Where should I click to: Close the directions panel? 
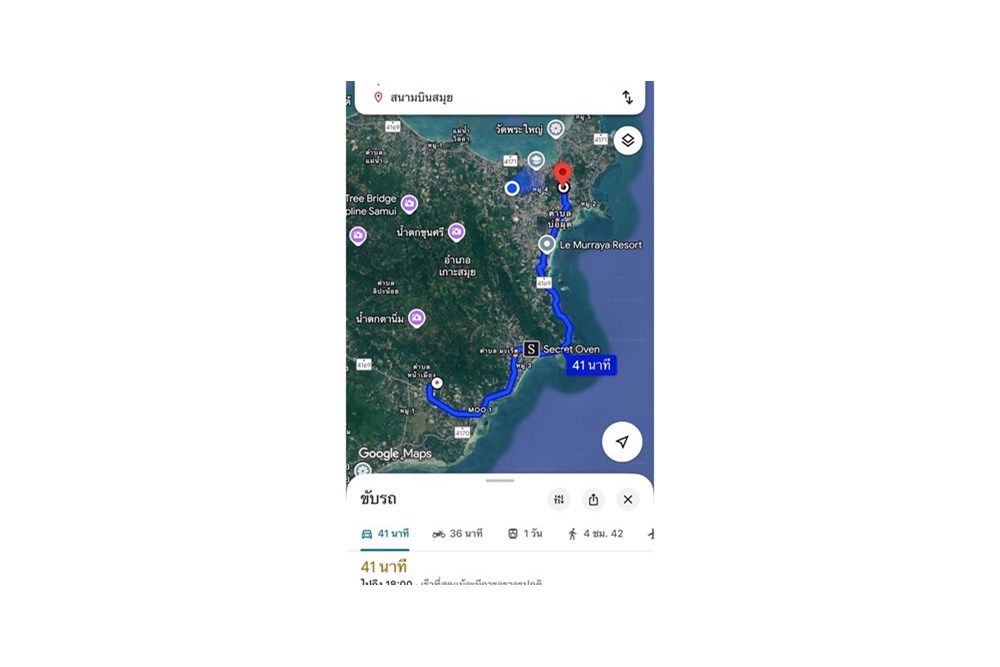(627, 500)
